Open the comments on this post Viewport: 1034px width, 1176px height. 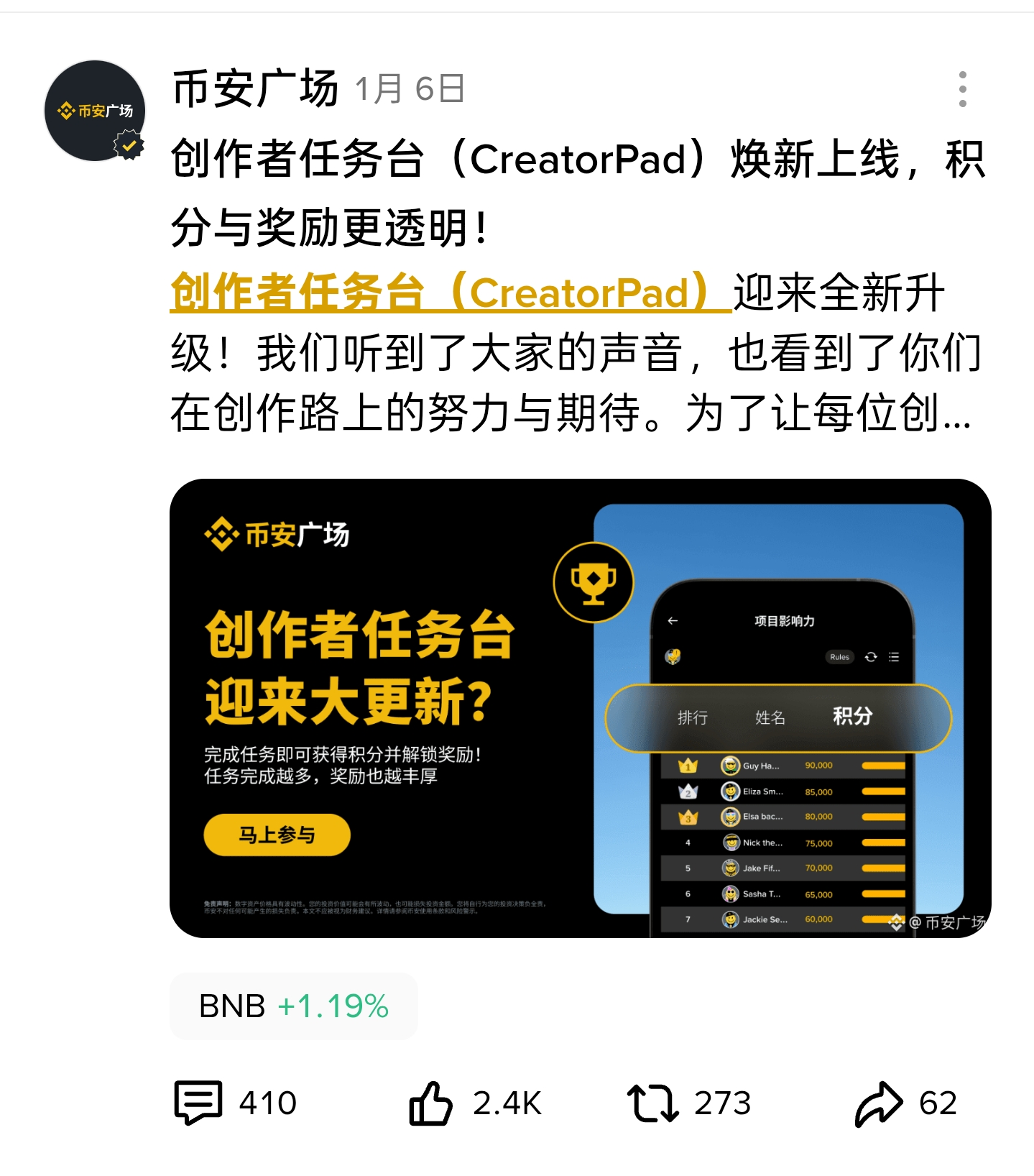199,1102
